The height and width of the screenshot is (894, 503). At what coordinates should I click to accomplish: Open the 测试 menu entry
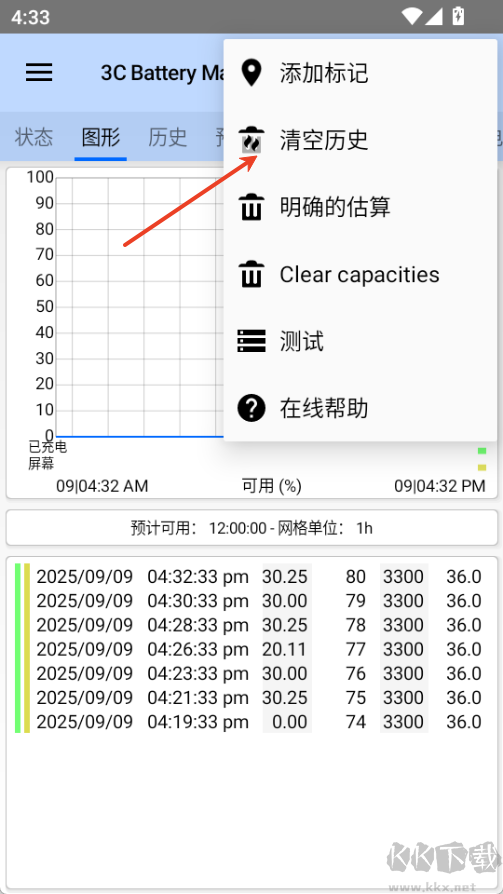[x=360, y=341]
